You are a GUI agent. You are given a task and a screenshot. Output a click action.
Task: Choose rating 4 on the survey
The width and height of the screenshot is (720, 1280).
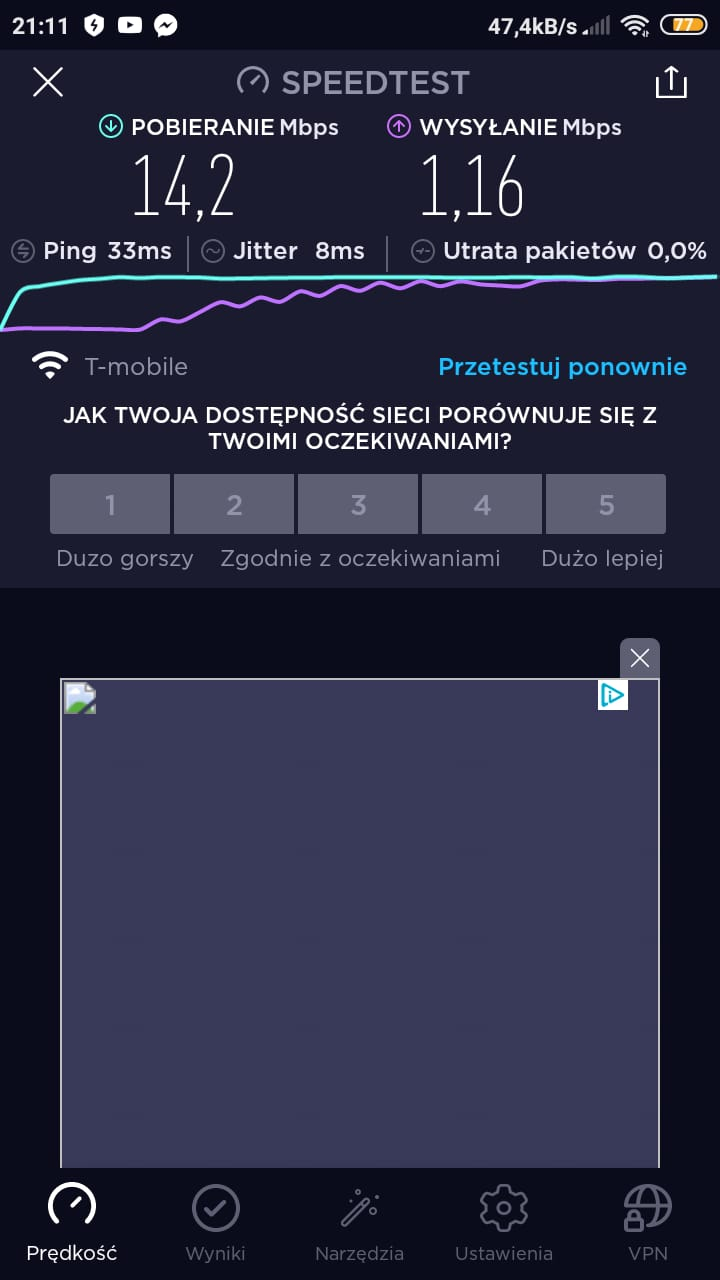[x=482, y=504]
